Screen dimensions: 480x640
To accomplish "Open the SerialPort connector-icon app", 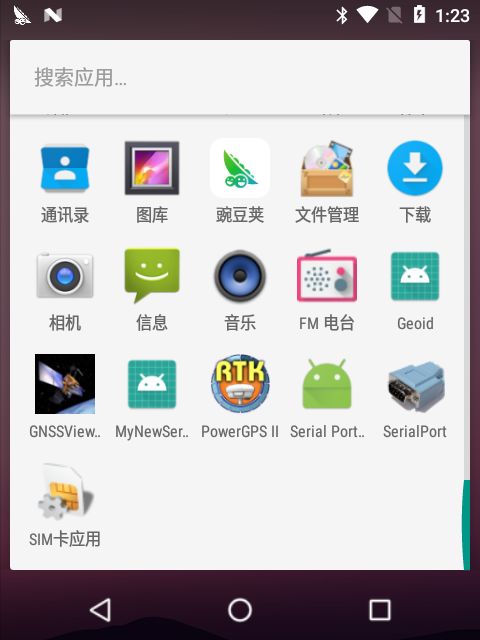I will pos(415,398).
